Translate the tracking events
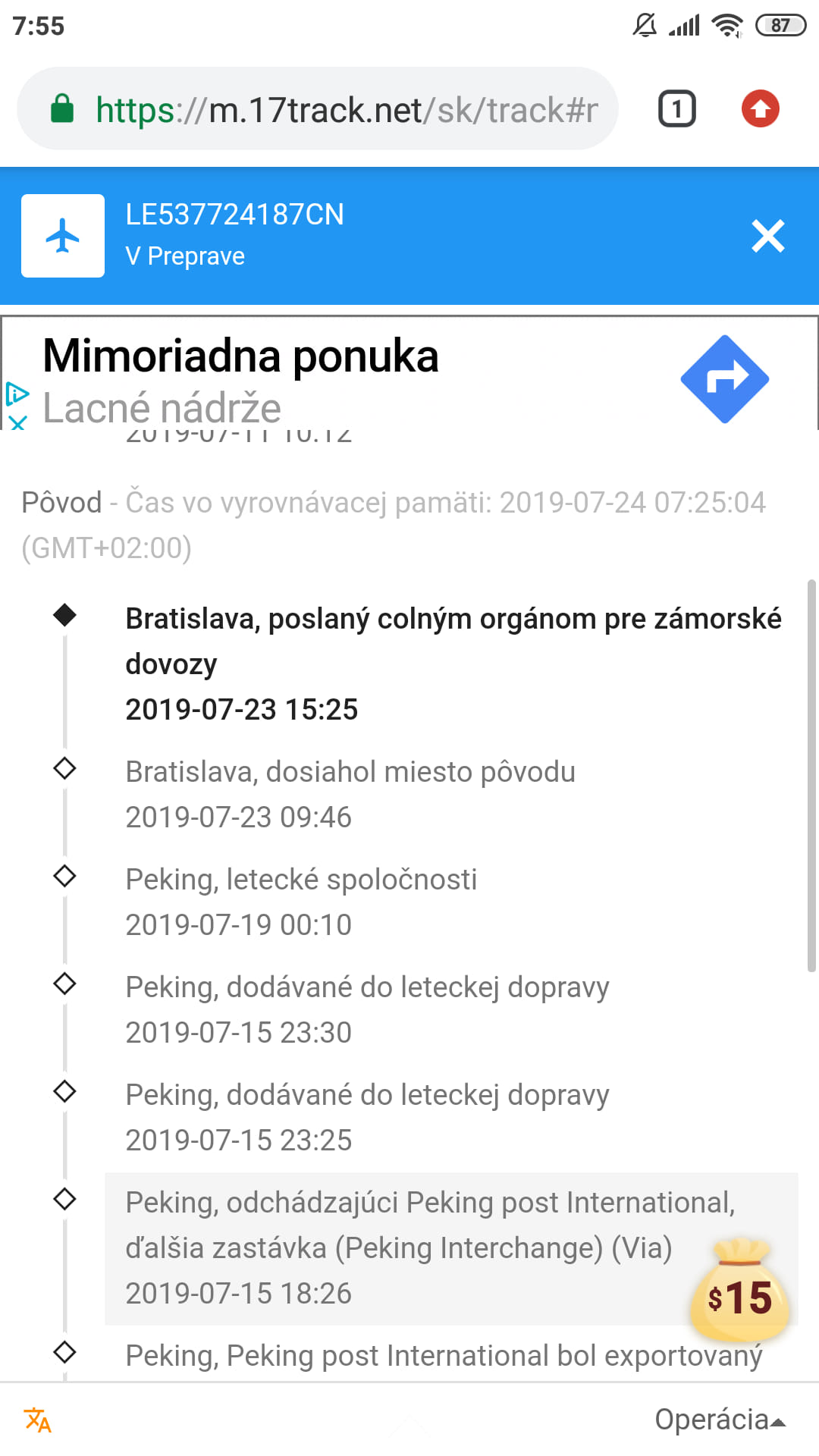This screenshot has width=819, height=1456. pos(38,1420)
